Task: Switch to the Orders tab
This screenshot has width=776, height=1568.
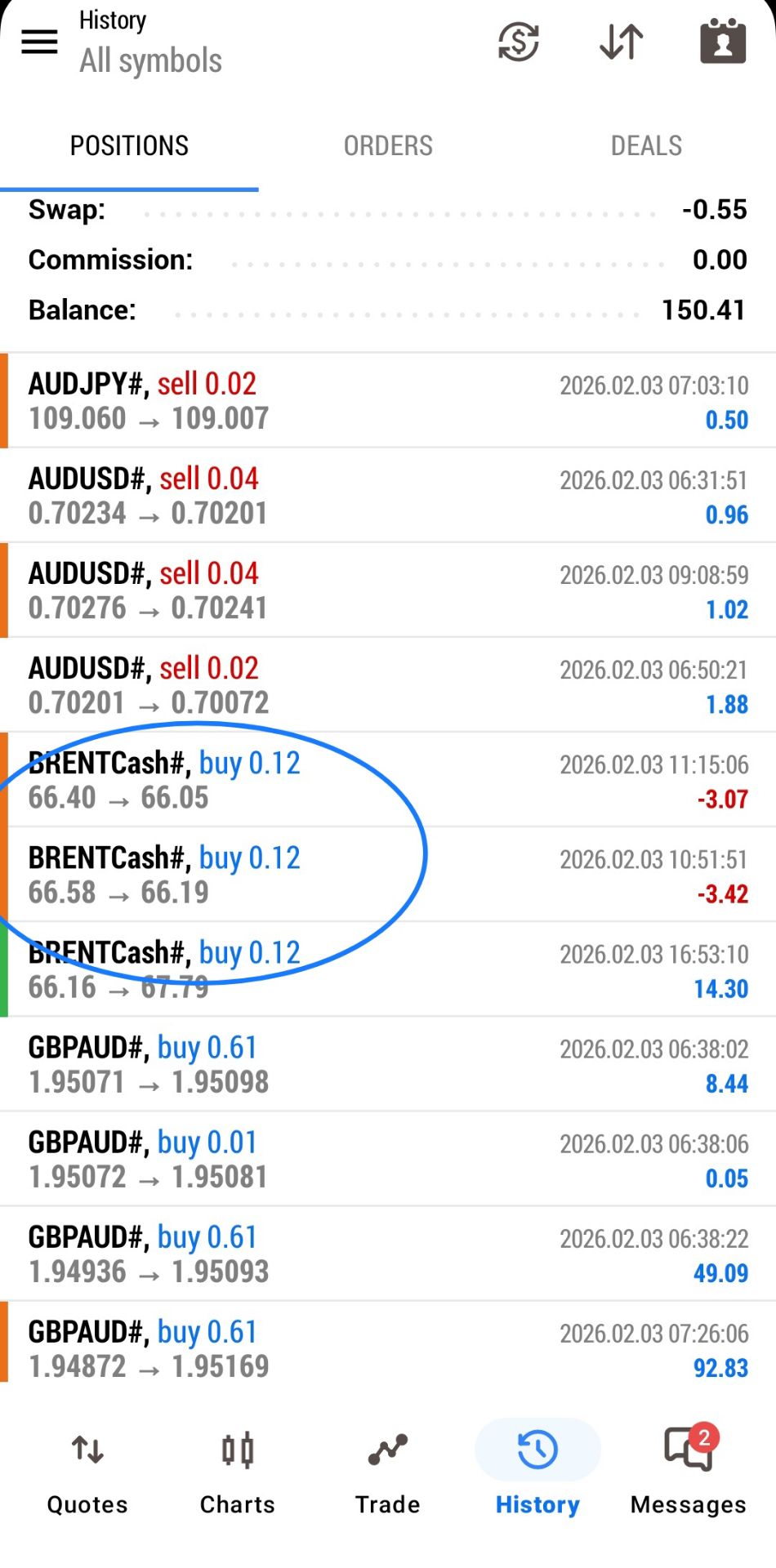Action: tap(388, 146)
